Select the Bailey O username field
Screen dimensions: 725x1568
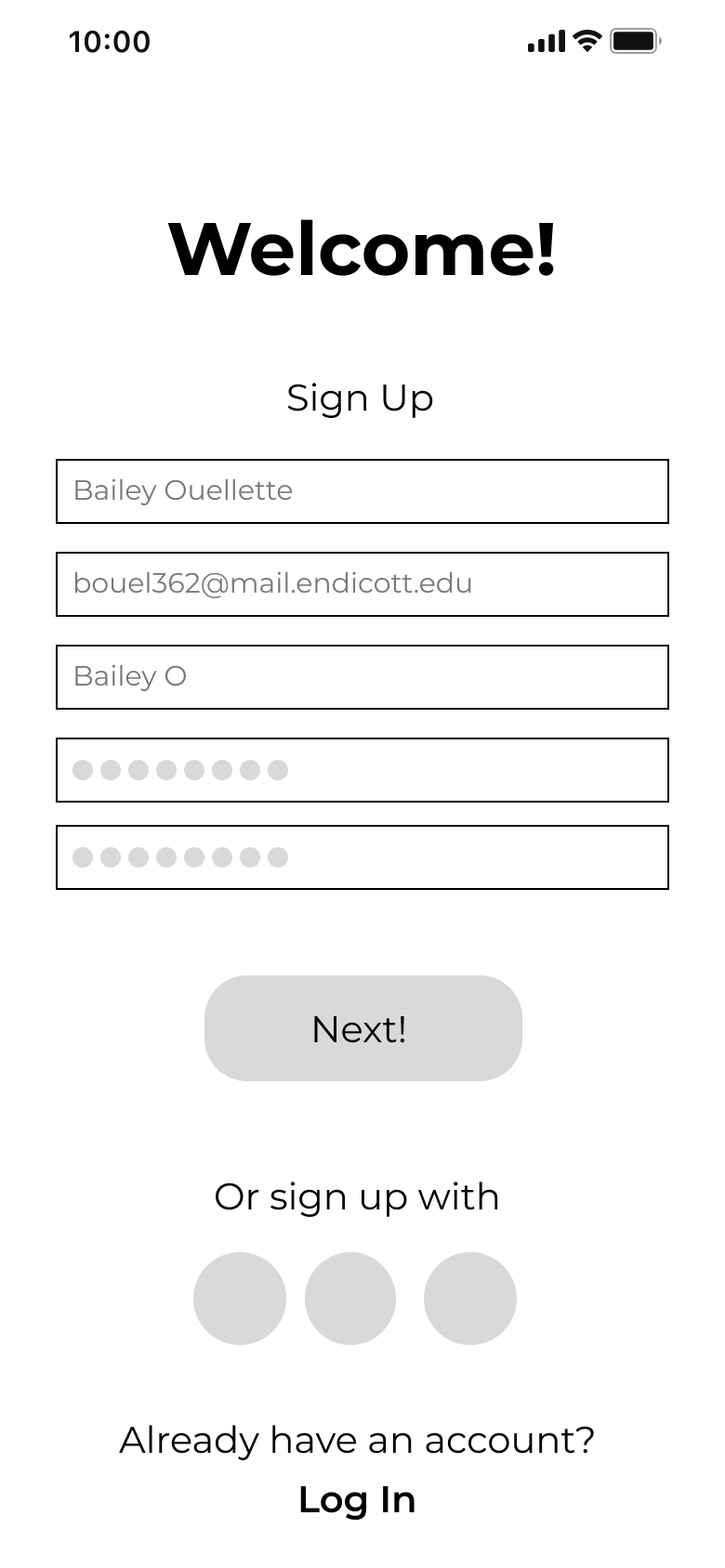coord(362,677)
